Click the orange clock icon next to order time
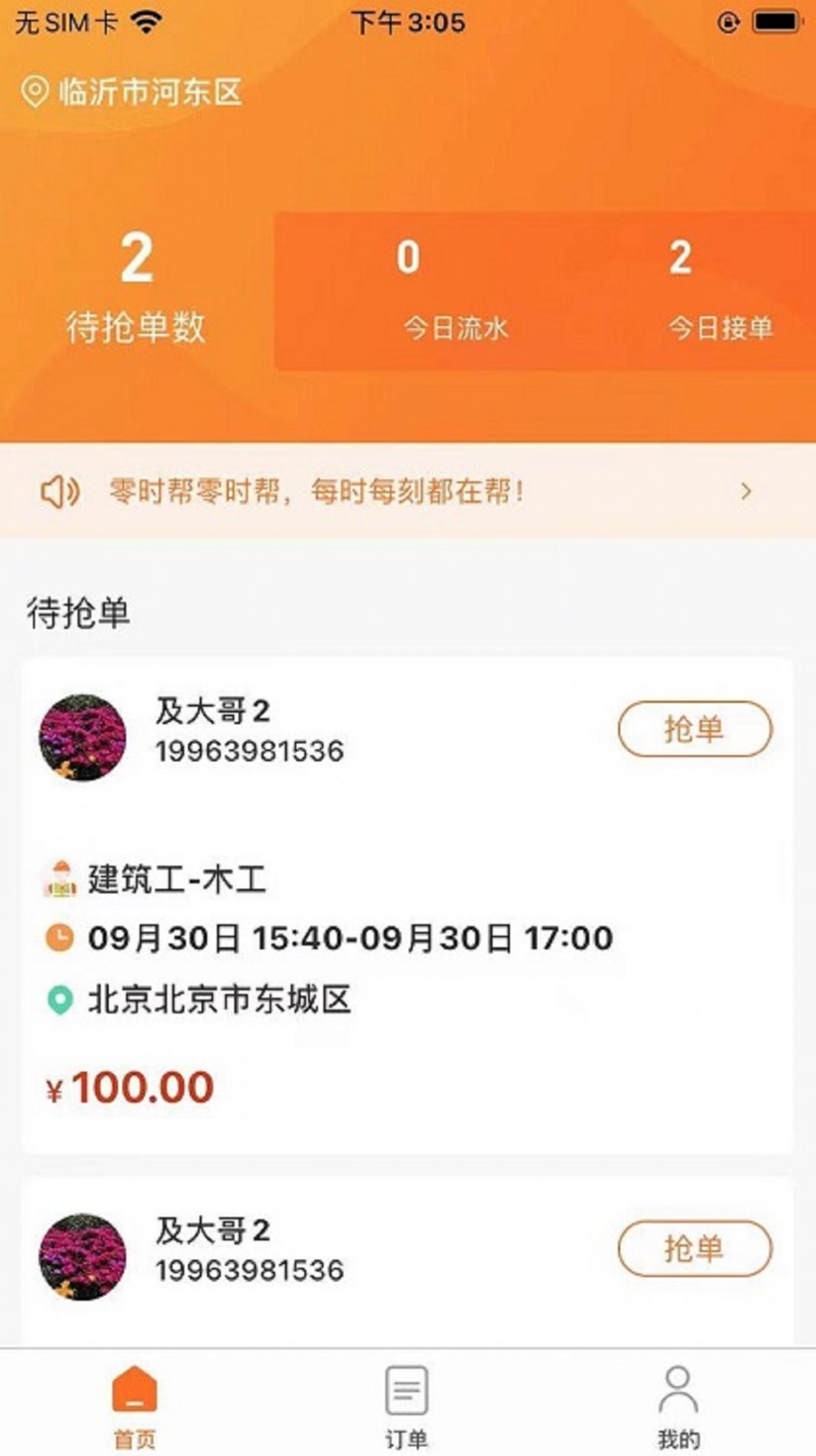Image resolution: width=816 pixels, height=1456 pixels. [61, 938]
